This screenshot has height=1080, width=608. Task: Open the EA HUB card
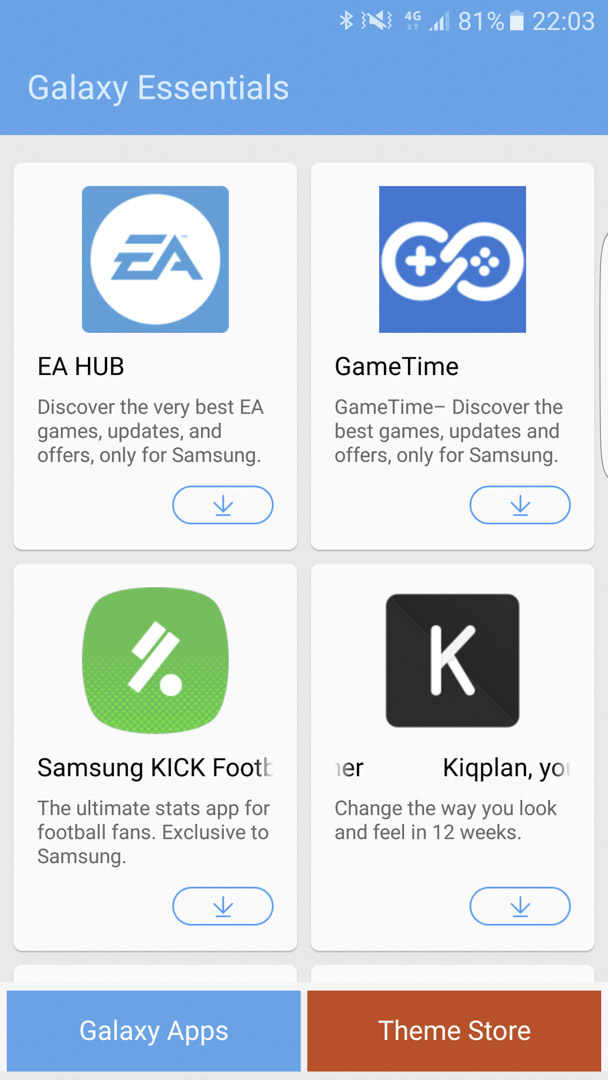[155, 356]
